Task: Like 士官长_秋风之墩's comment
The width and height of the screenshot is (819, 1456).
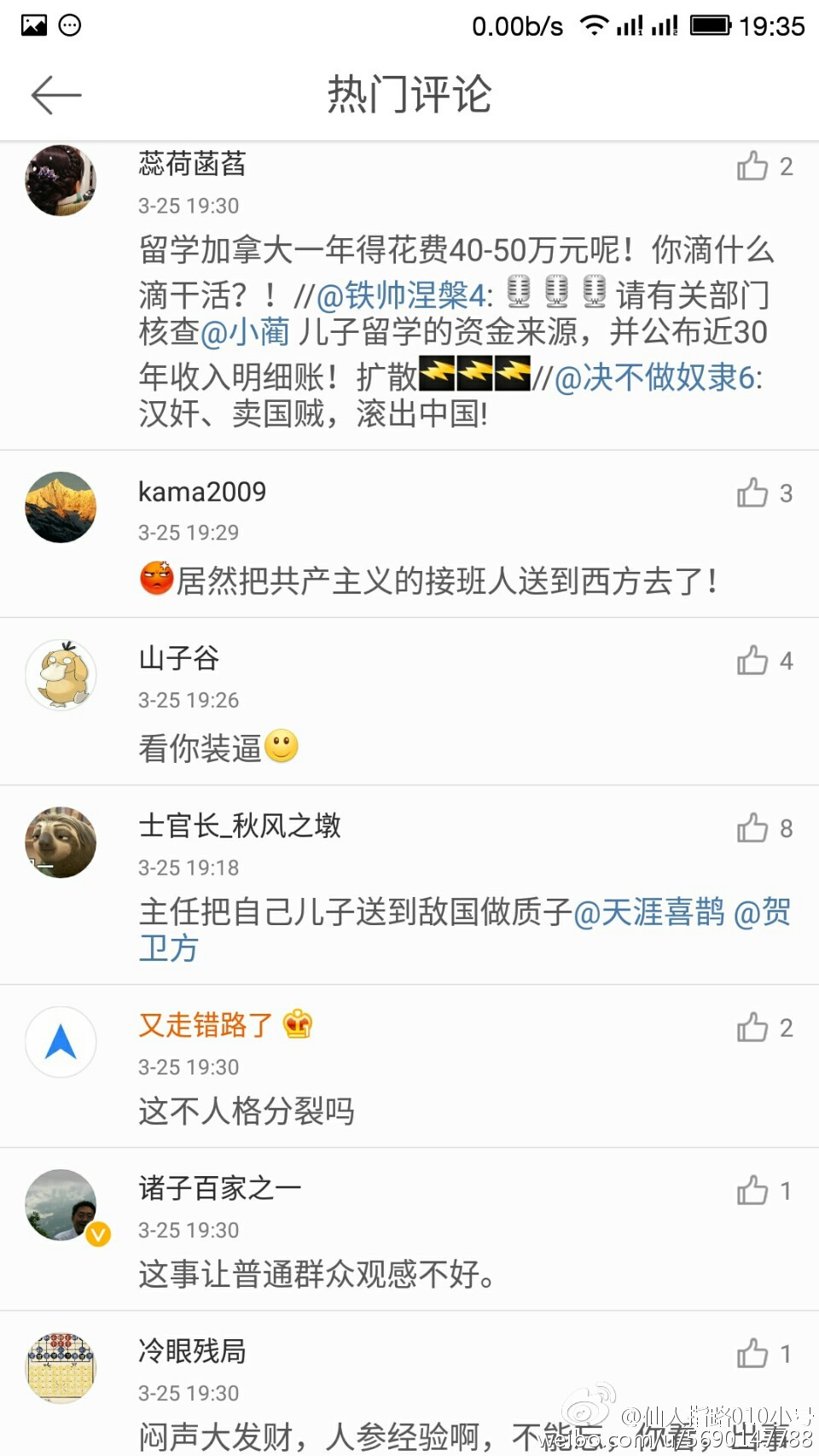Action: [752, 828]
